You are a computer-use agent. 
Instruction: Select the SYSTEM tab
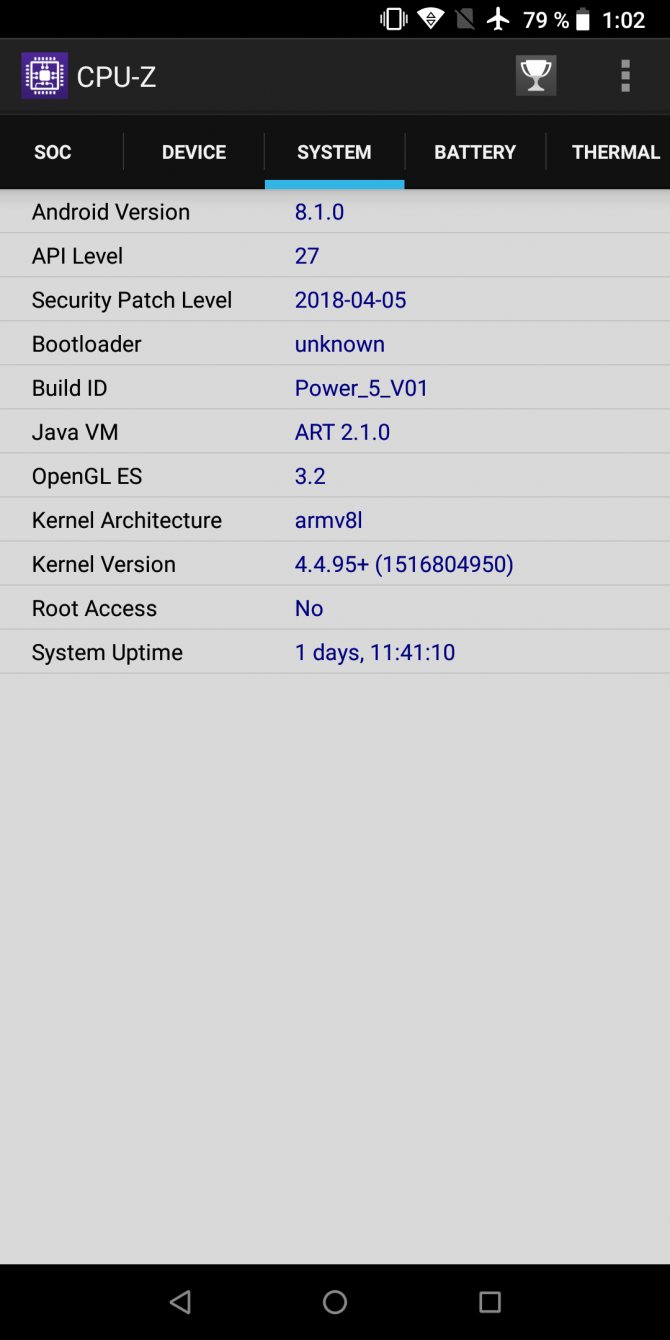pos(334,152)
